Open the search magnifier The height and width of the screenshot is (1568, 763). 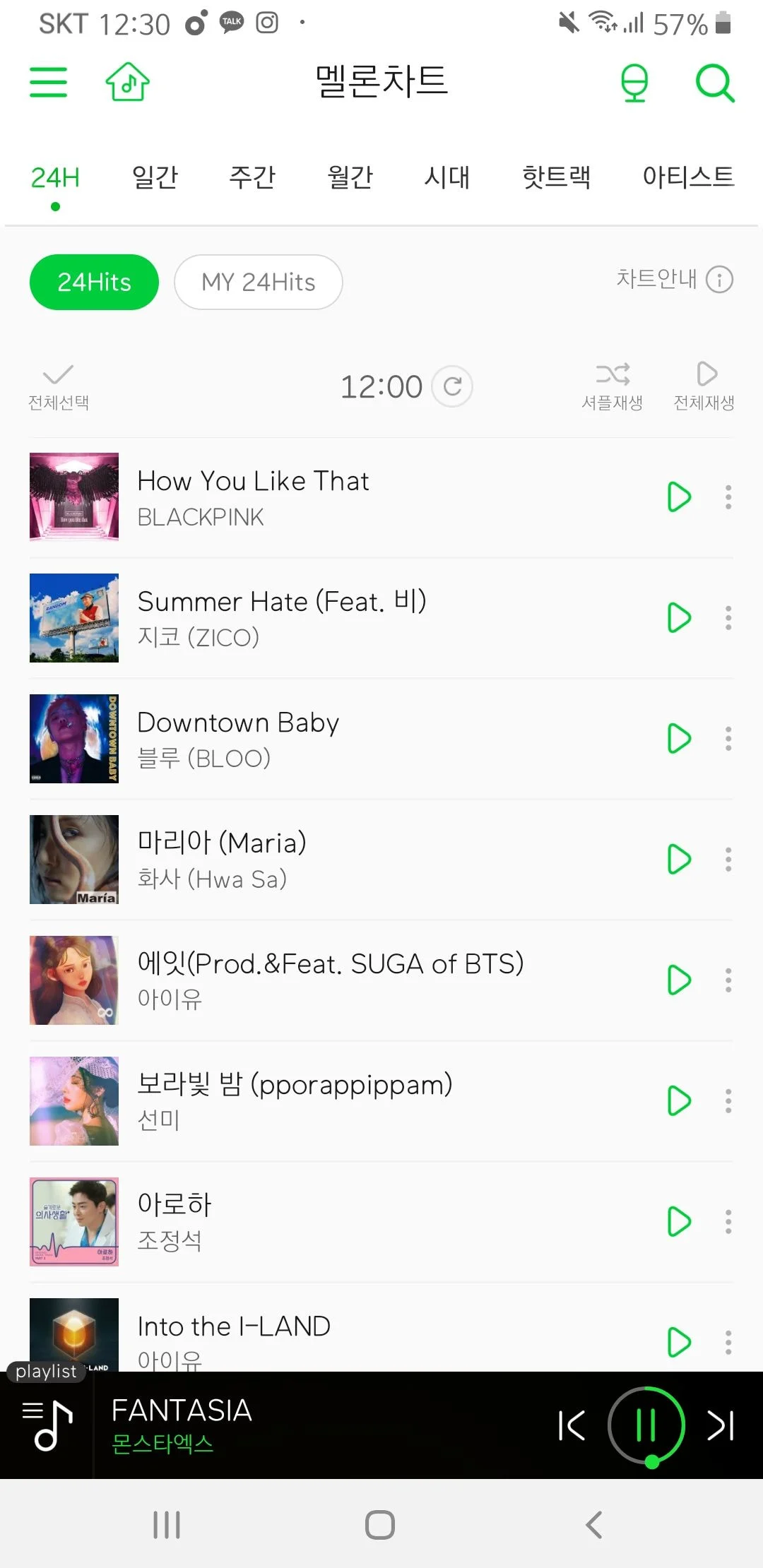(x=714, y=83)
